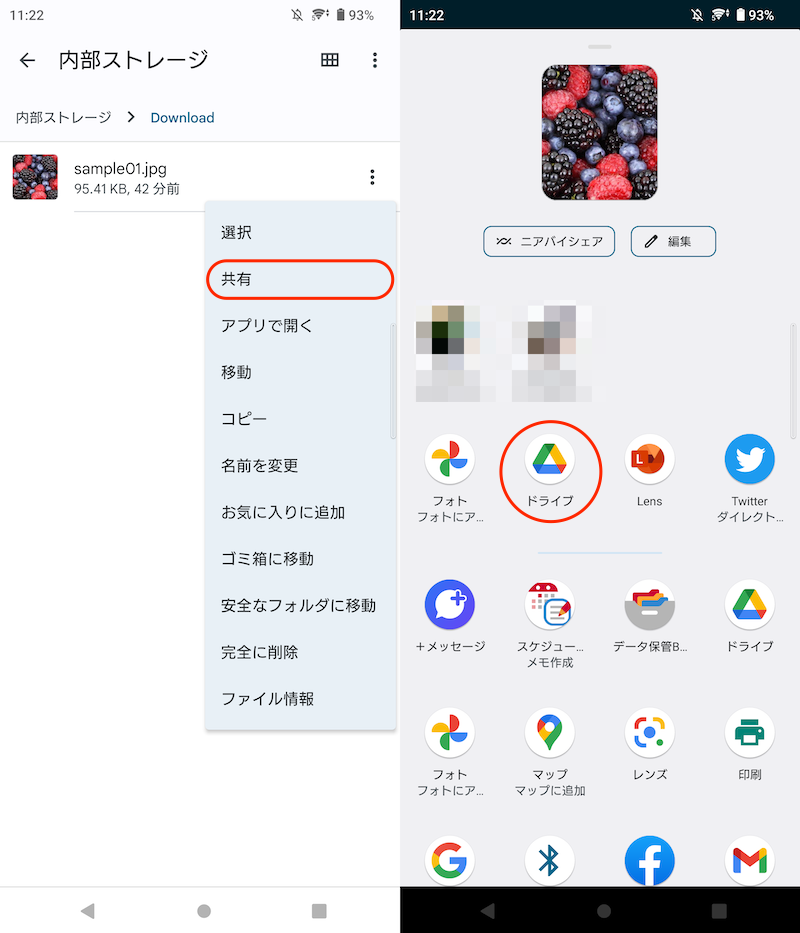The height and width of the screenshot is (933, 800).
Task: Select コピー to copy the file
Action: point(244,419)
